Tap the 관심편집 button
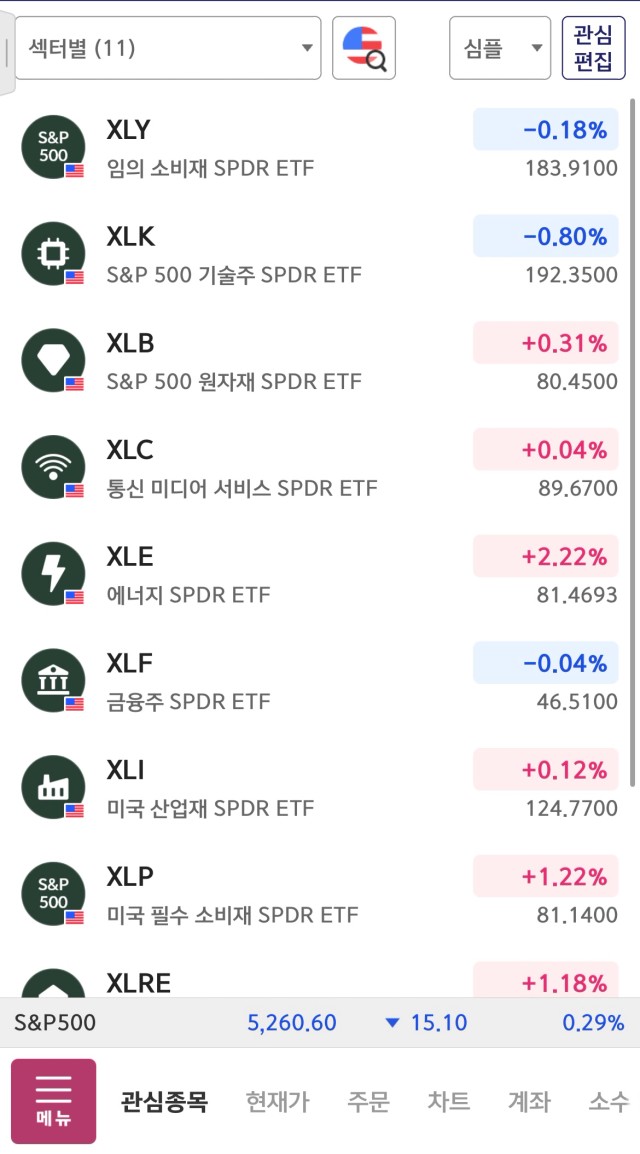The width and height of the screenshot is (640, 1154). (594, 48)
